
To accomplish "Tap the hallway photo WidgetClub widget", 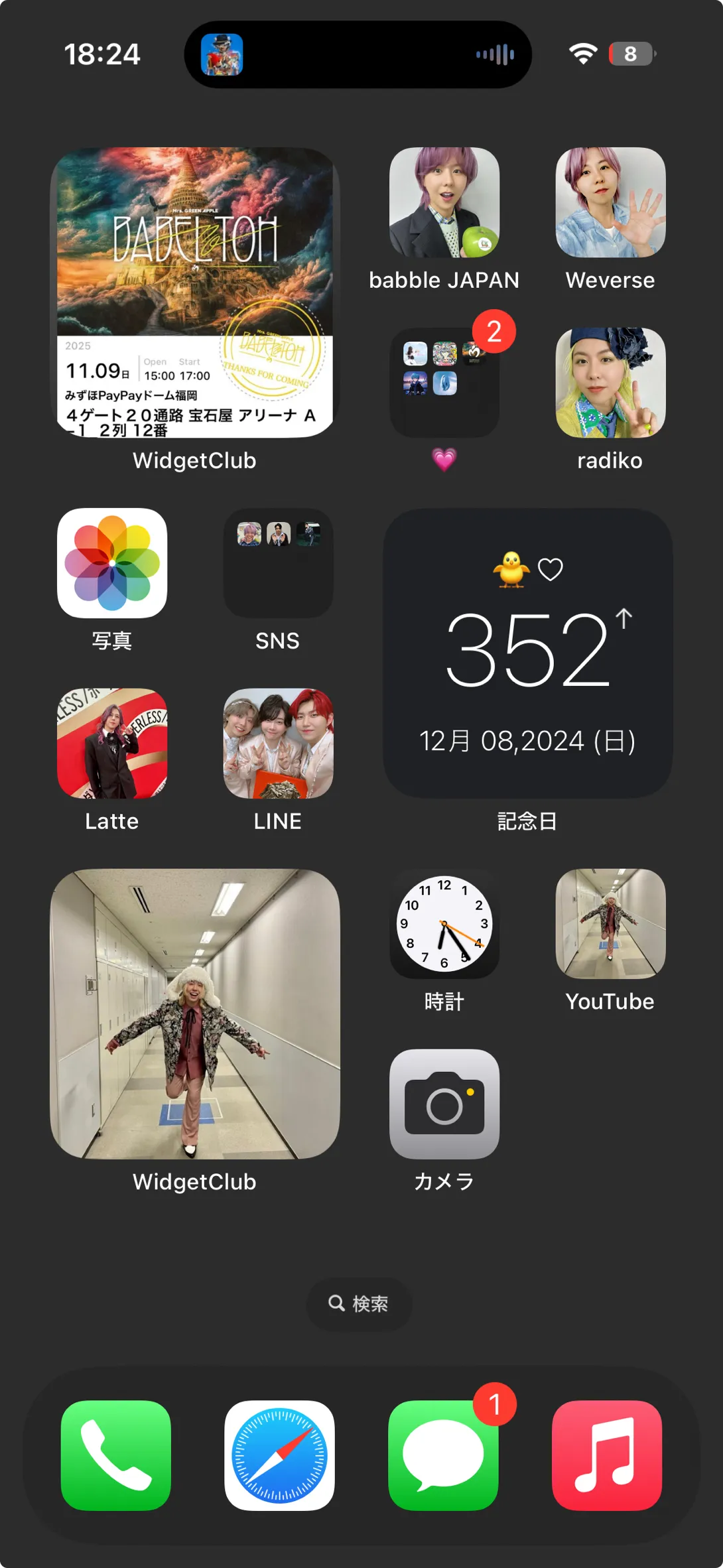I will coord(195,1014).
